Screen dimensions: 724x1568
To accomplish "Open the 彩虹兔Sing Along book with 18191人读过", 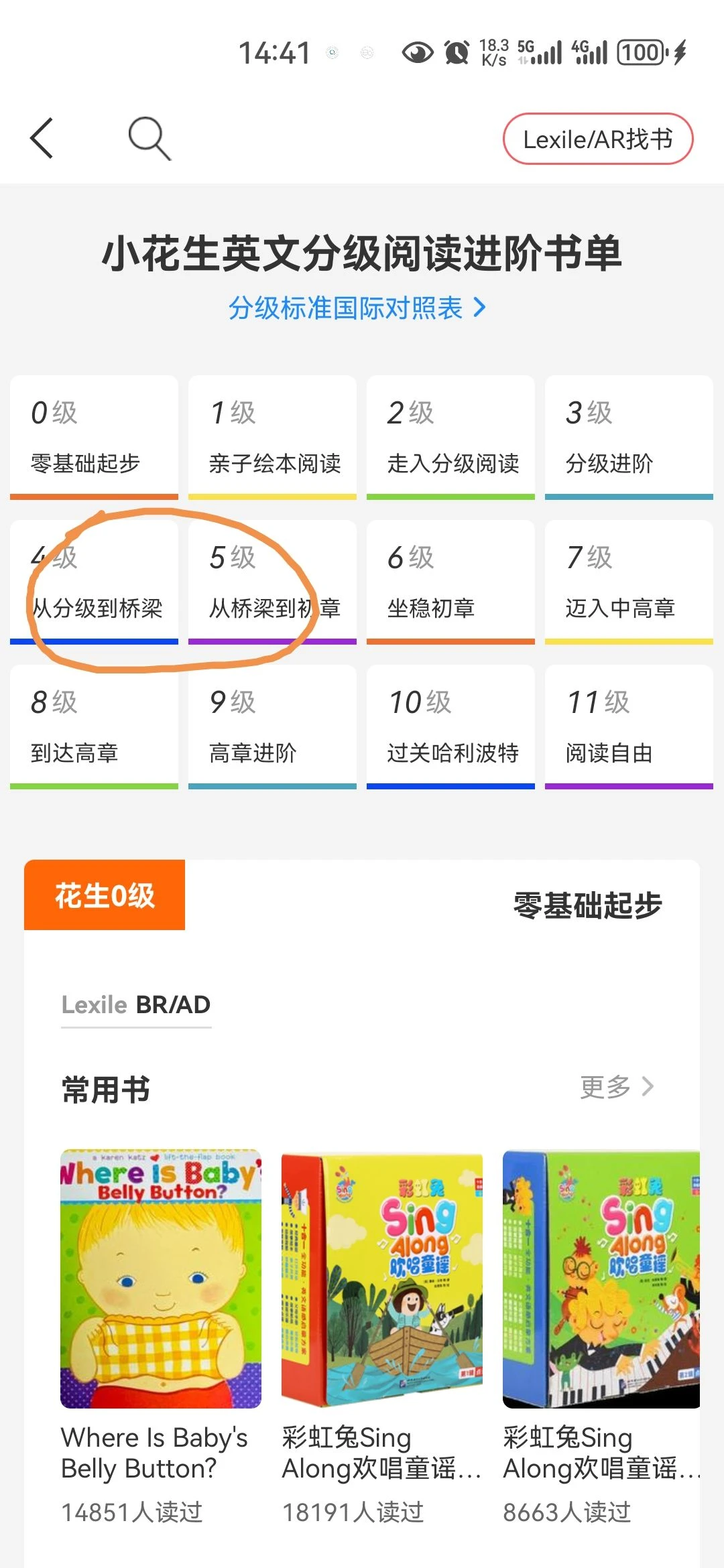I will click(x=382, y=1337).
